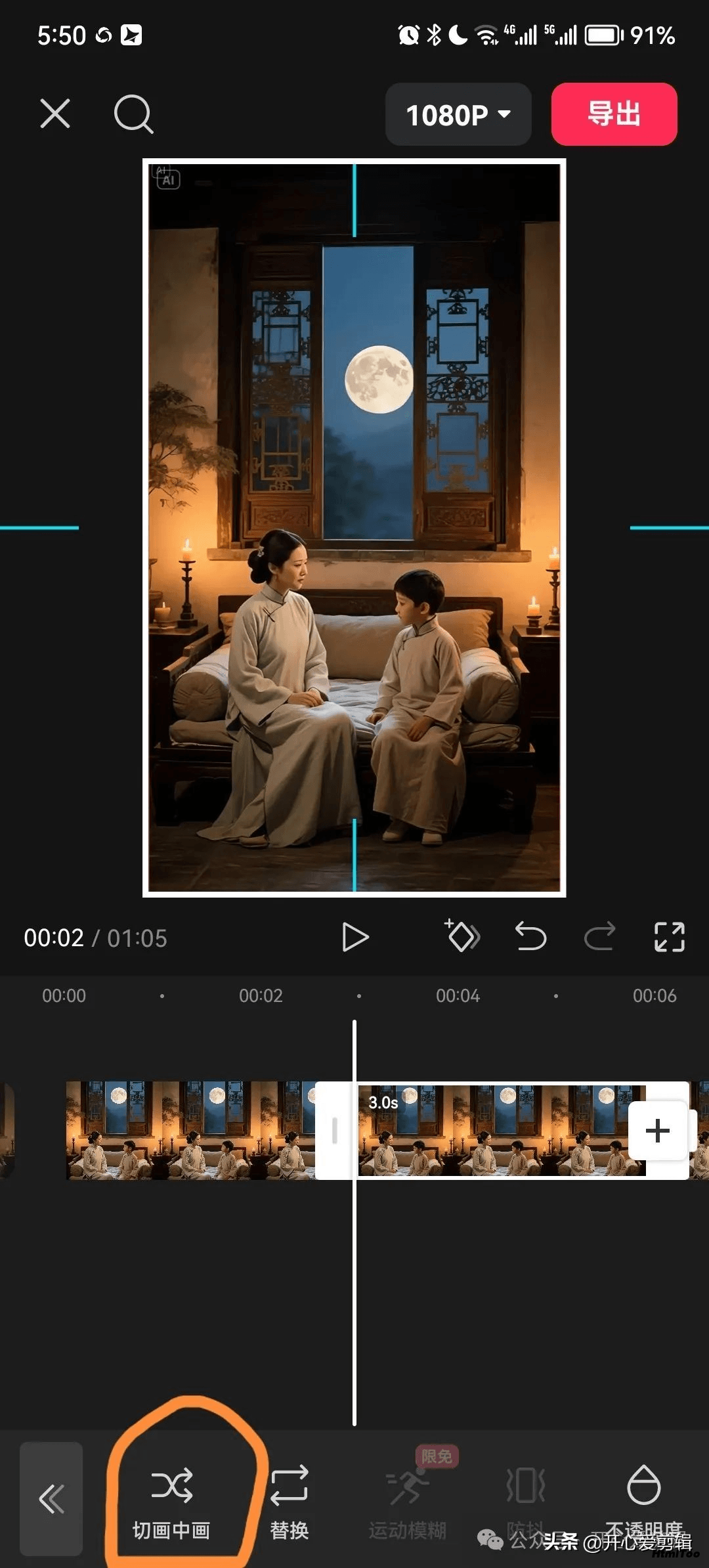This screenshot has height=1568, width=709.
Task: Open the 1080P resolution dropdown
Action: coord(458,114)
